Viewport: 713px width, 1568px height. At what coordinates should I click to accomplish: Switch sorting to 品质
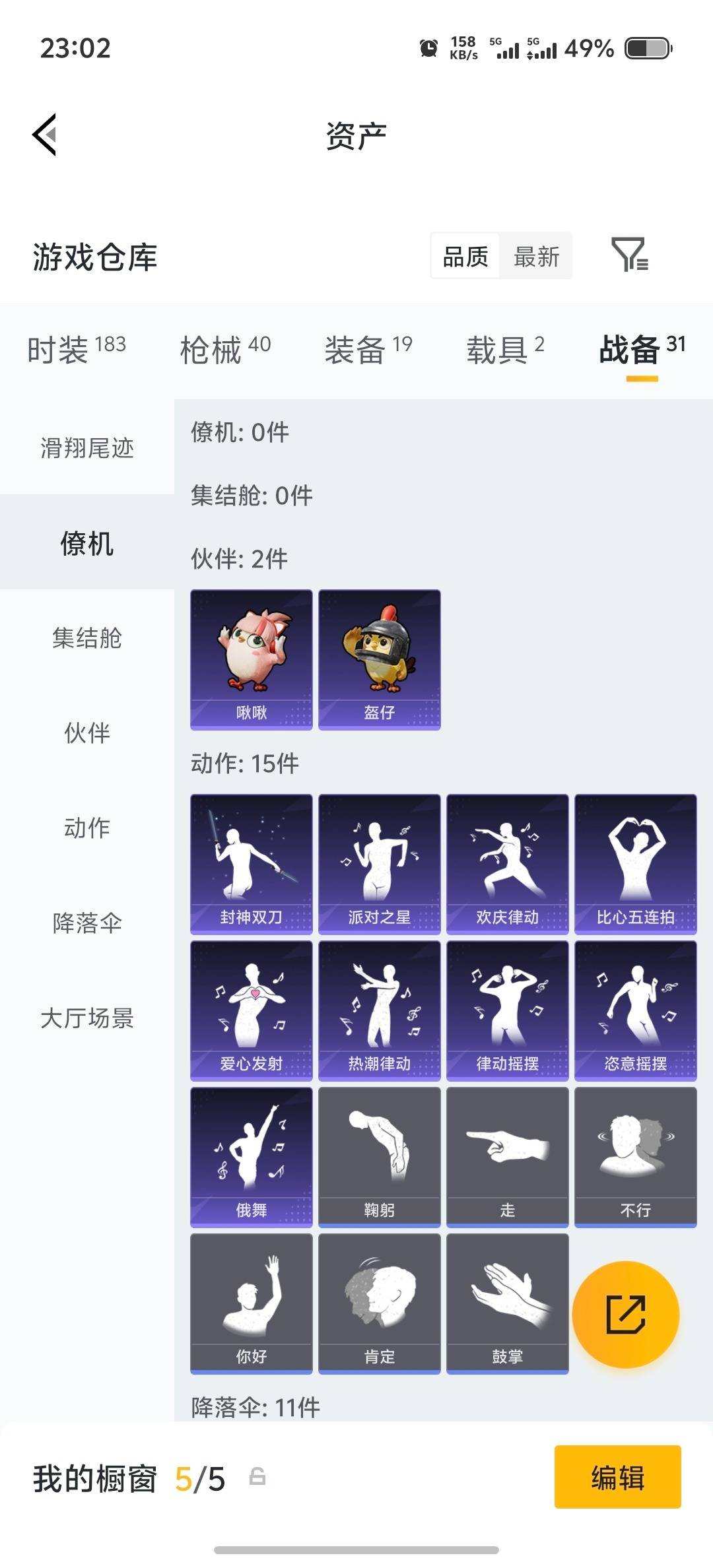465,257
